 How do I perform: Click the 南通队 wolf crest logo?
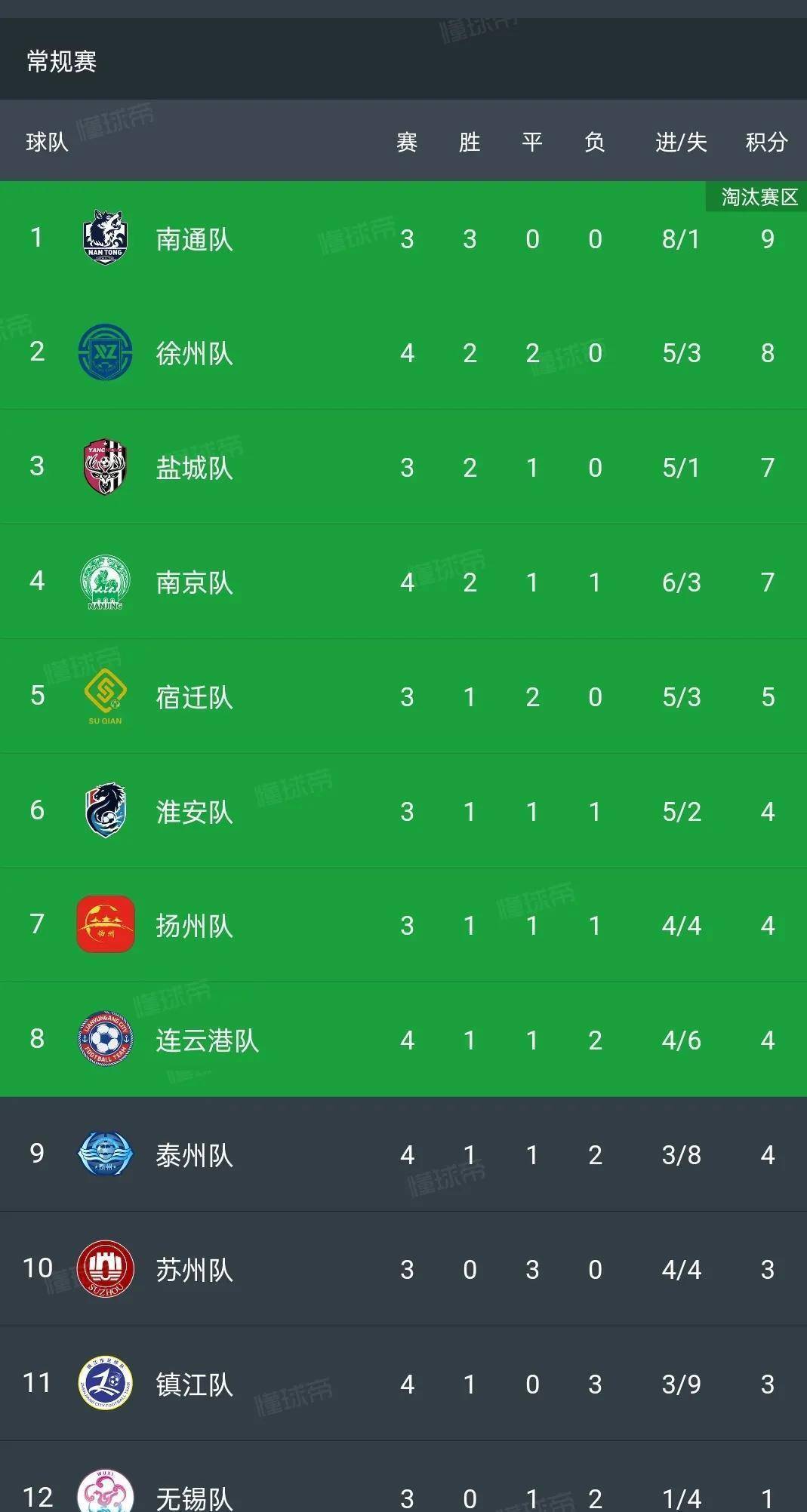pyautogui.click(x=106, y=237)
